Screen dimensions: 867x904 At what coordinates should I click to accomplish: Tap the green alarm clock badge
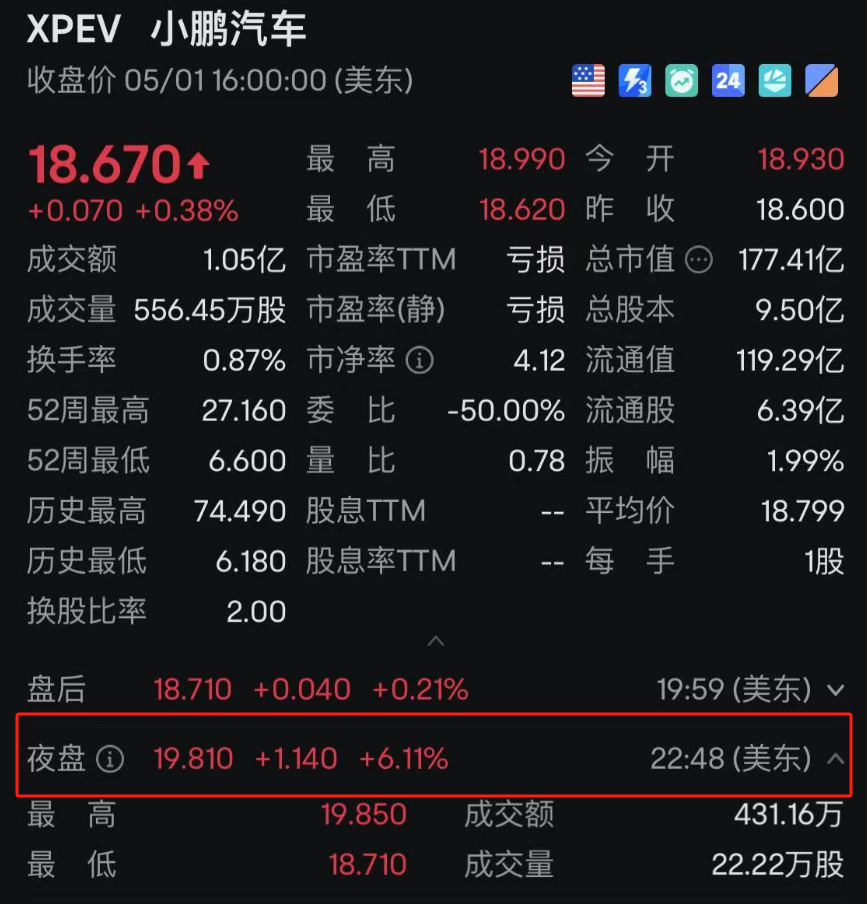click(x=682, y=81)
